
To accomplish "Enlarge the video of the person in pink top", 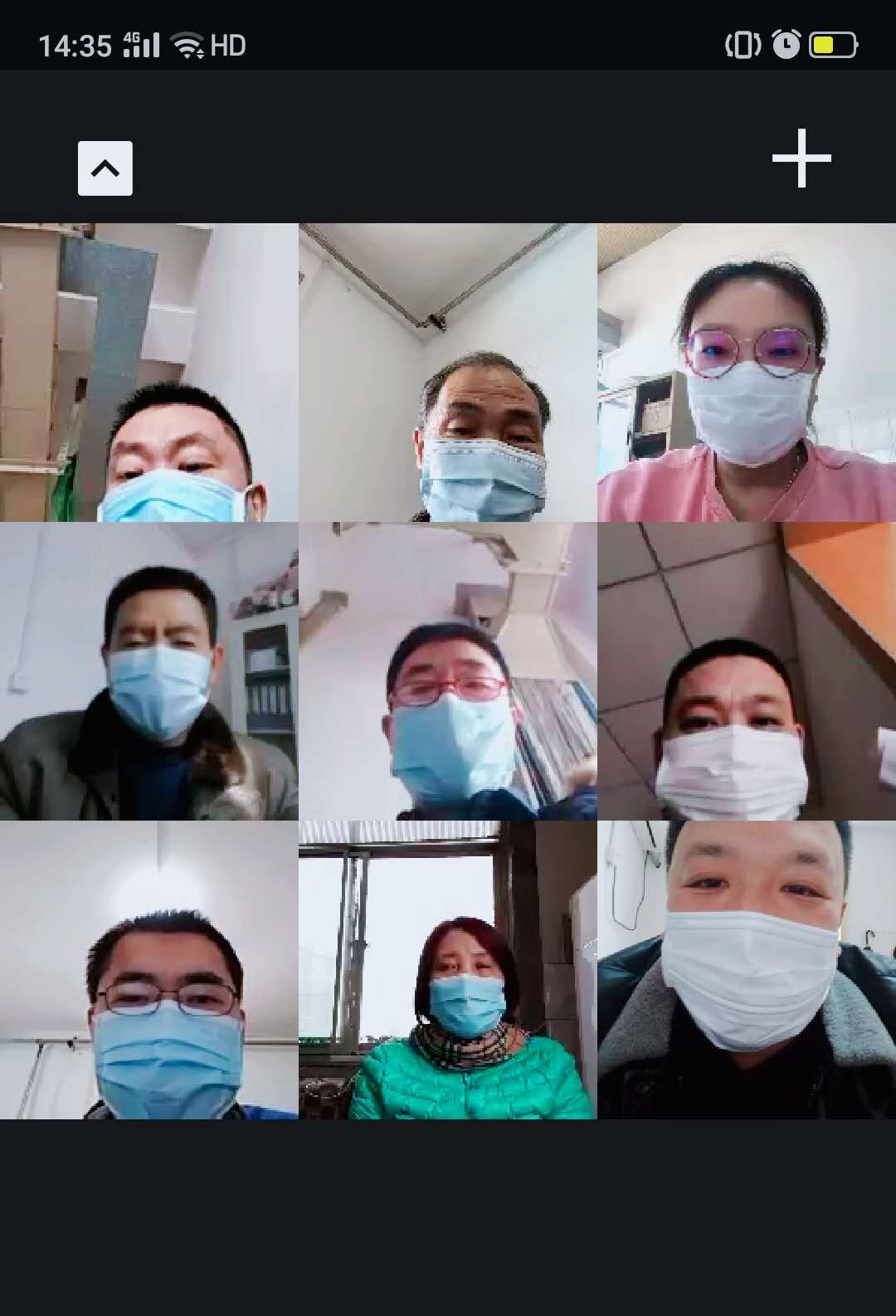I will point(746,373).
